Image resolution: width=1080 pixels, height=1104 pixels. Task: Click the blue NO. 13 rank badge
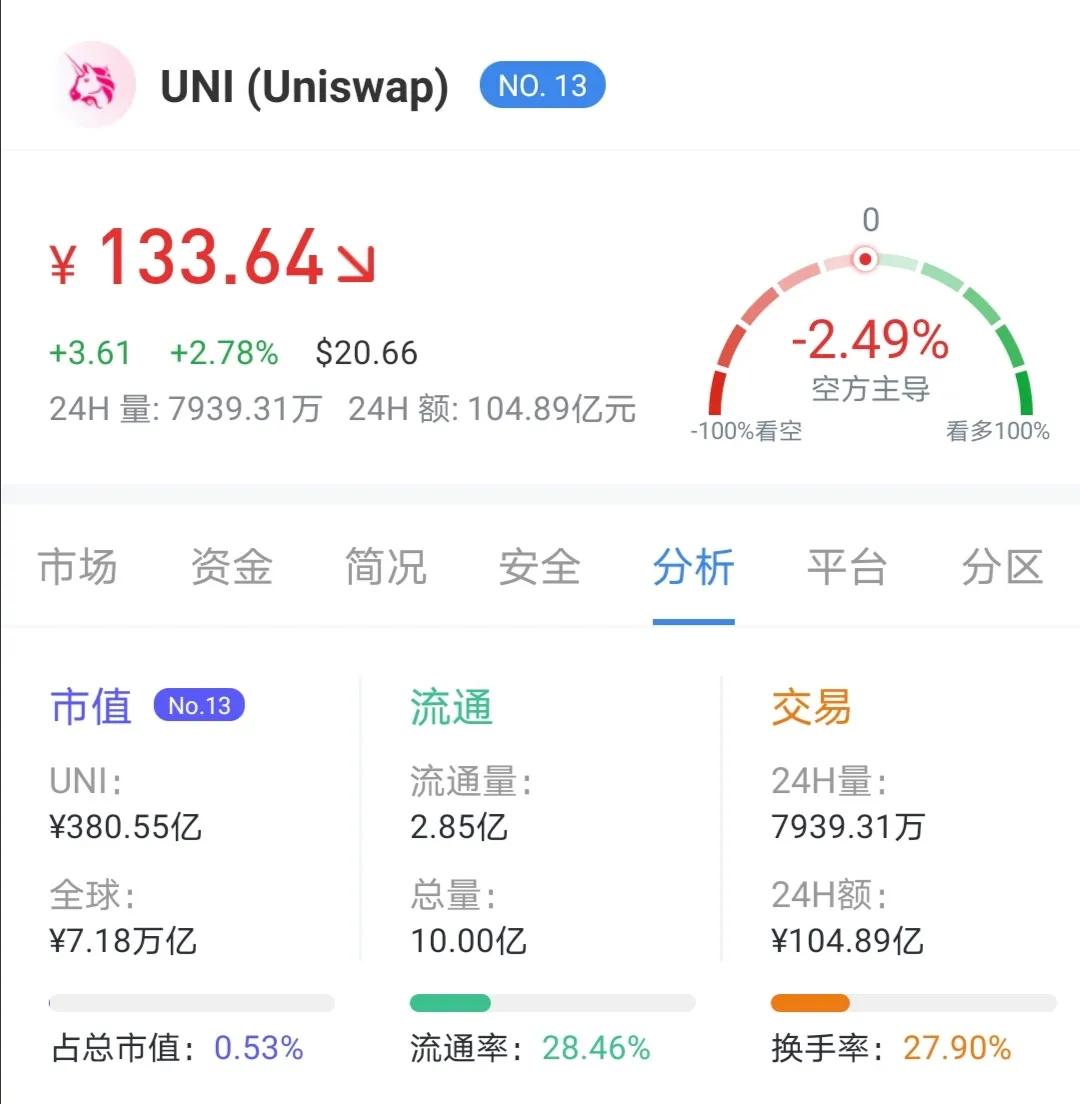[x=541, y=86]
